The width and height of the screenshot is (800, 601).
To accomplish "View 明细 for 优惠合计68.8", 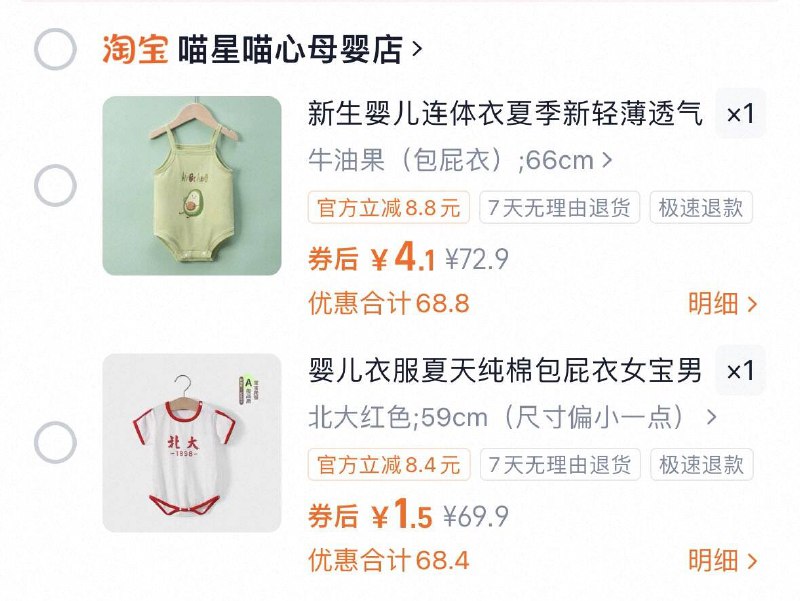I will (722, 303).
